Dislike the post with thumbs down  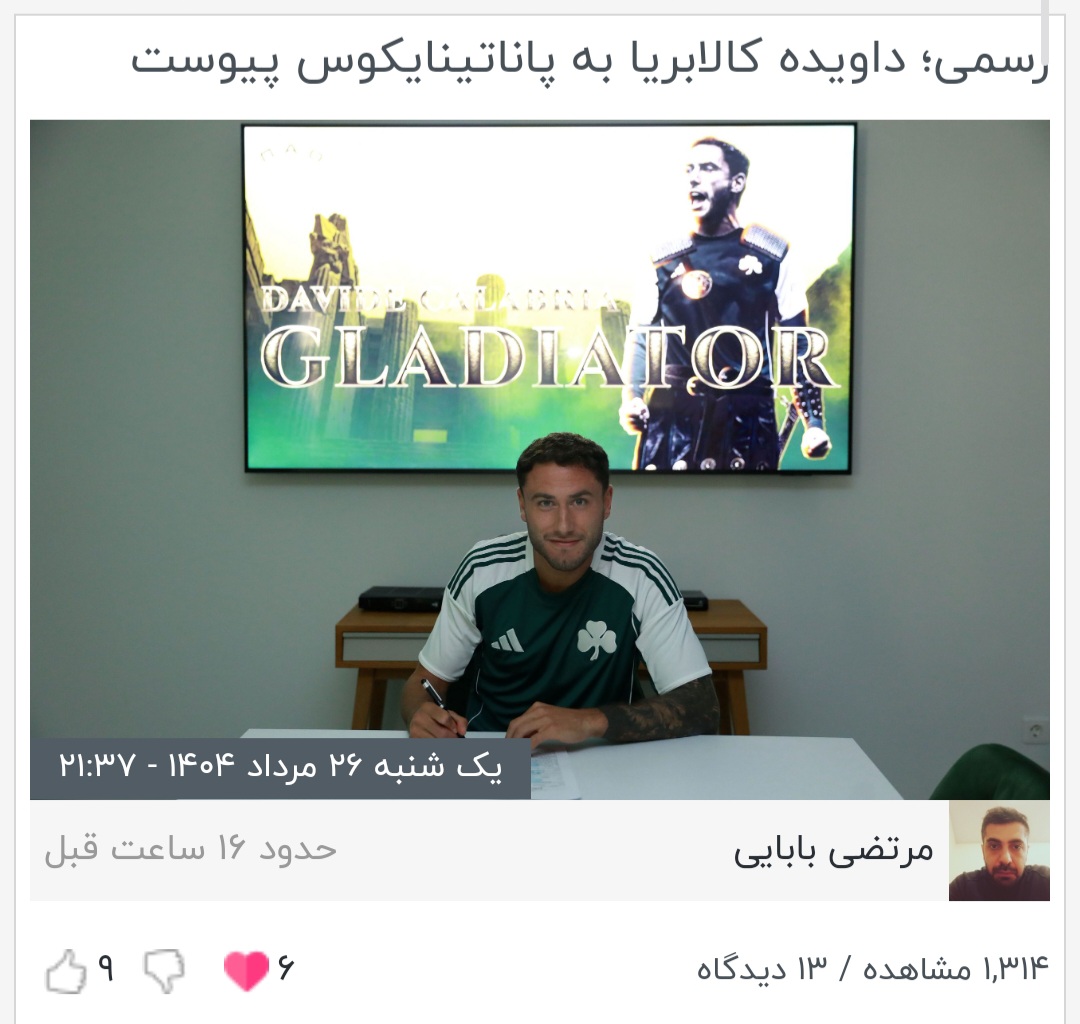pyautogui.click(x=164, y=969)
